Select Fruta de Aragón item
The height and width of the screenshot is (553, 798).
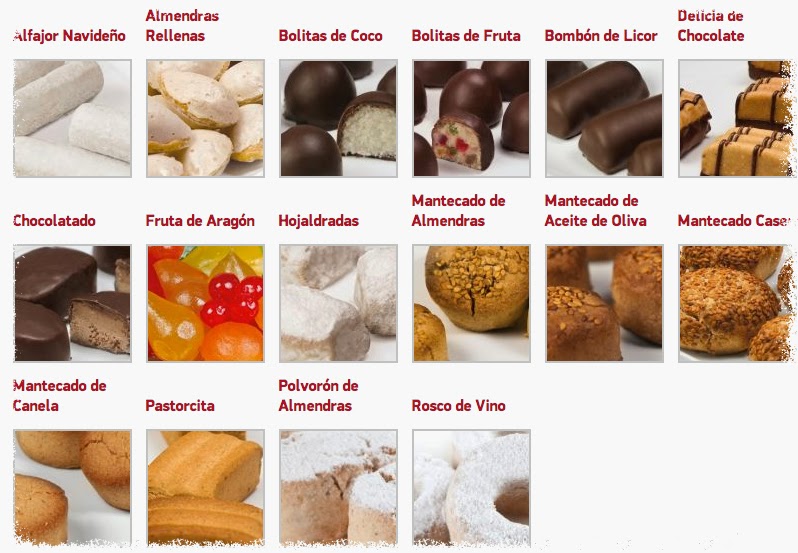[205, 303]
